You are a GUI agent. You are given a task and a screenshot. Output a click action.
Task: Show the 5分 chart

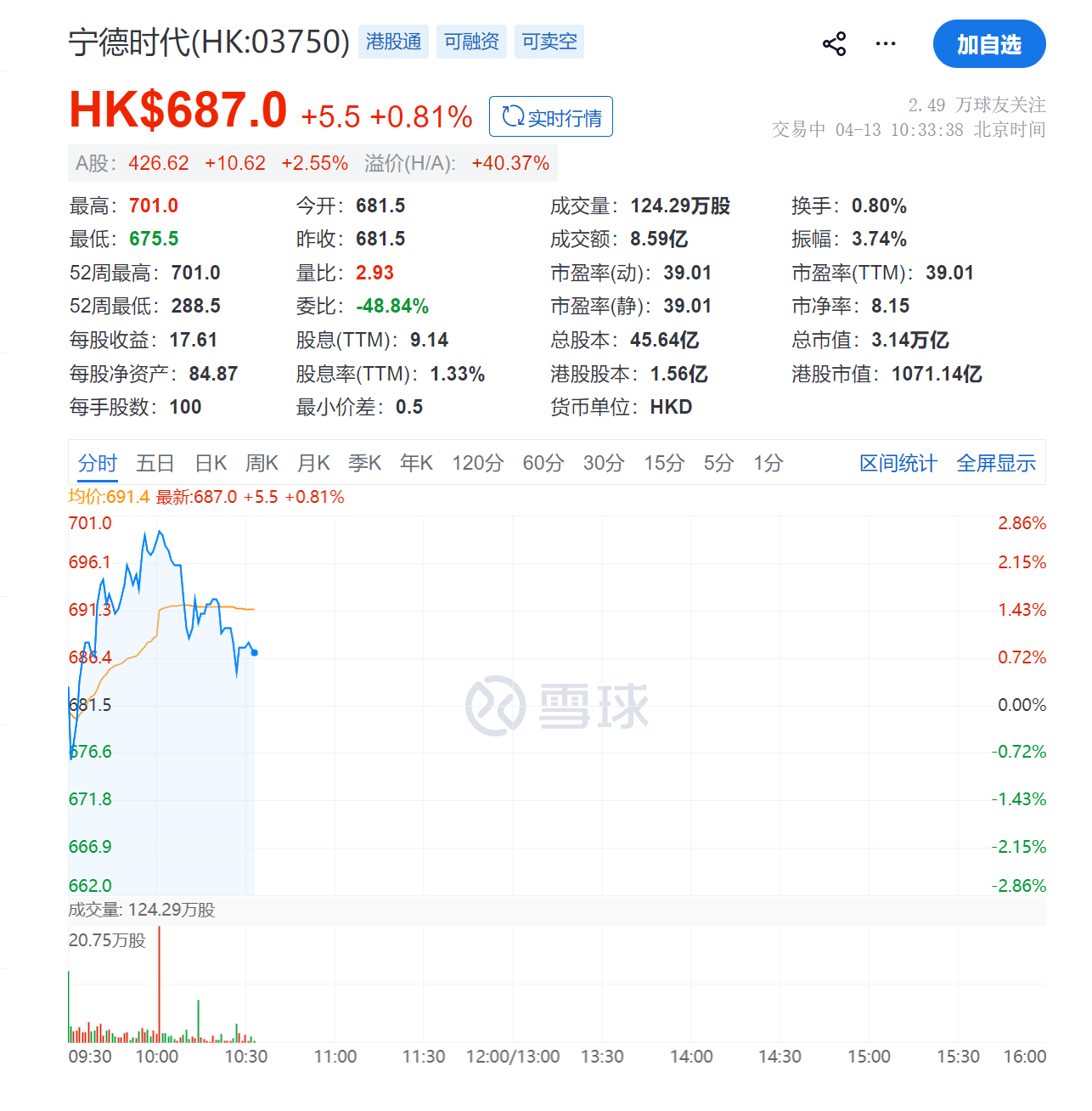tap(718, 463)
